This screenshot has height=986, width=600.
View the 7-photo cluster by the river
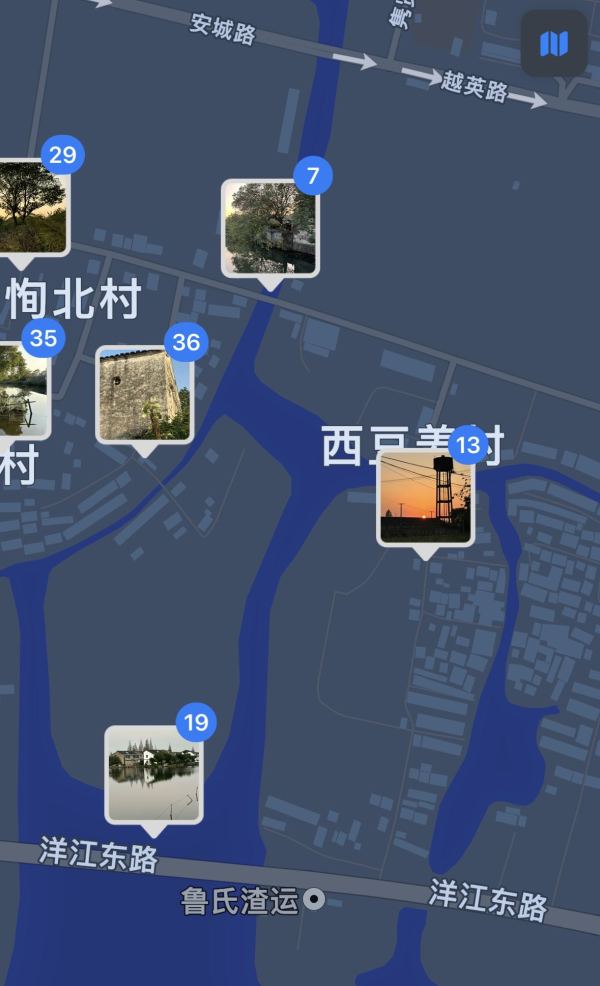[x=270, y=228]
